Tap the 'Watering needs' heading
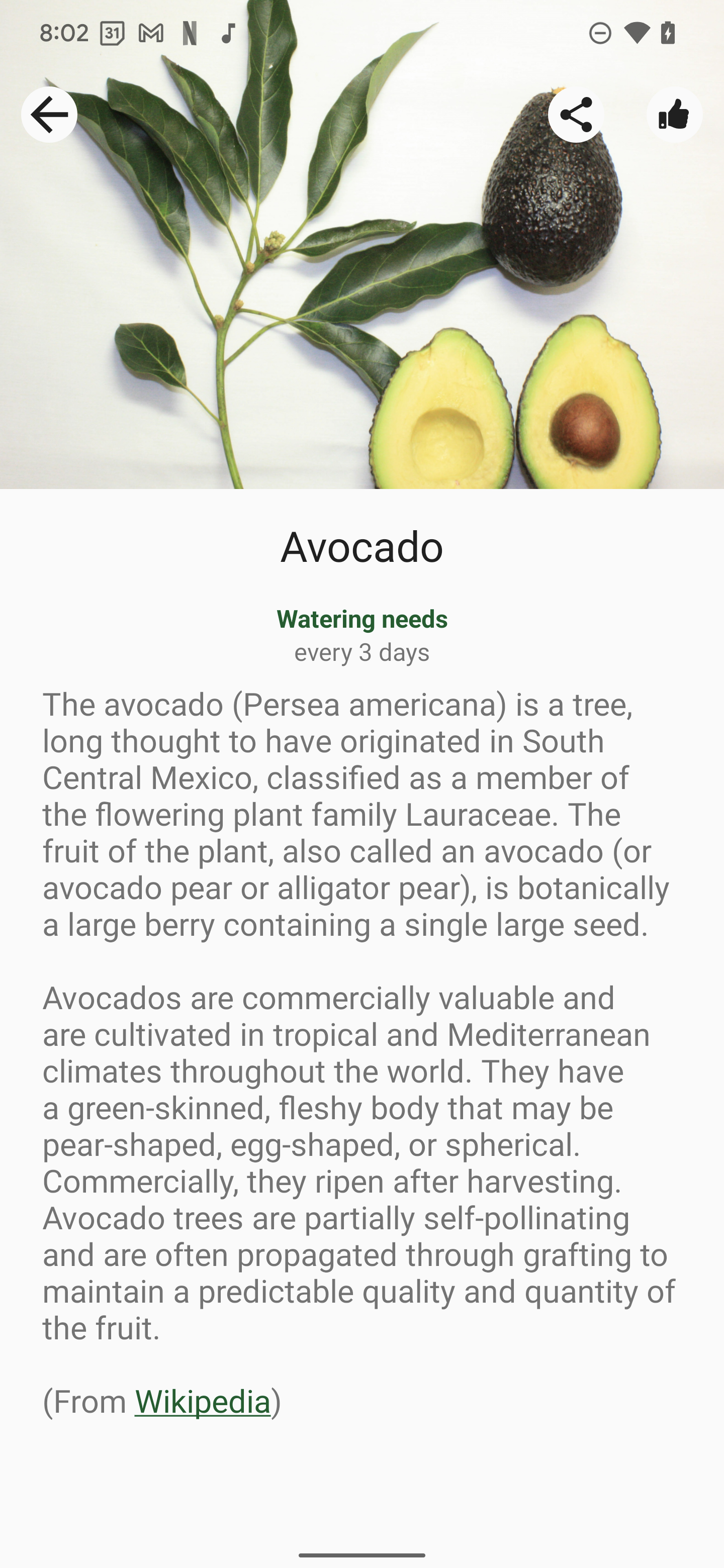Screen dimensions: 724x1568 361,619
